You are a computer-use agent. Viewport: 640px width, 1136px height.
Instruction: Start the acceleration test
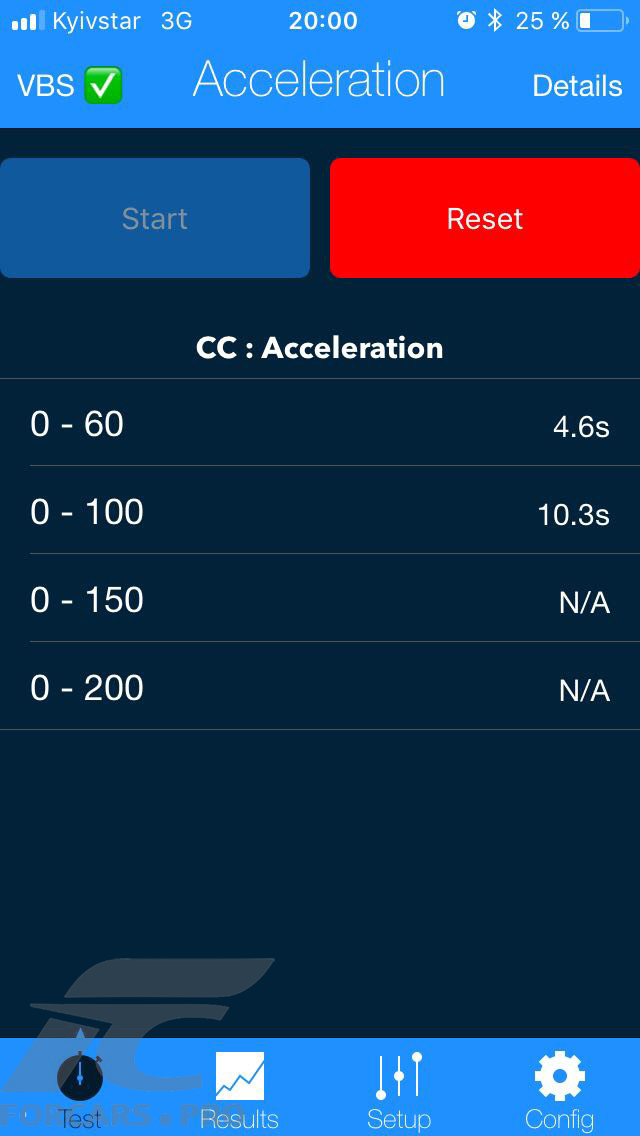(x=154, y=218)
